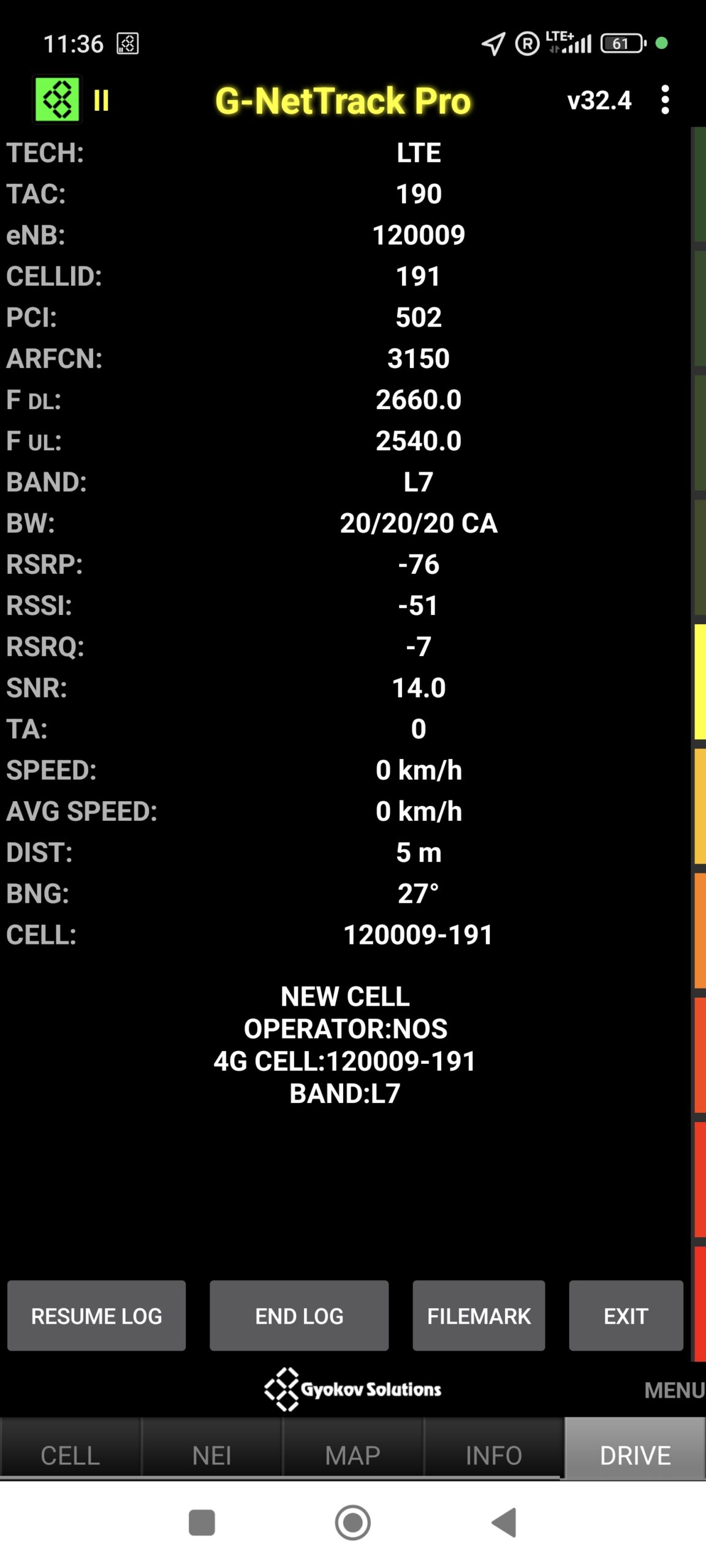Return to the home screen

point(352,1523)
